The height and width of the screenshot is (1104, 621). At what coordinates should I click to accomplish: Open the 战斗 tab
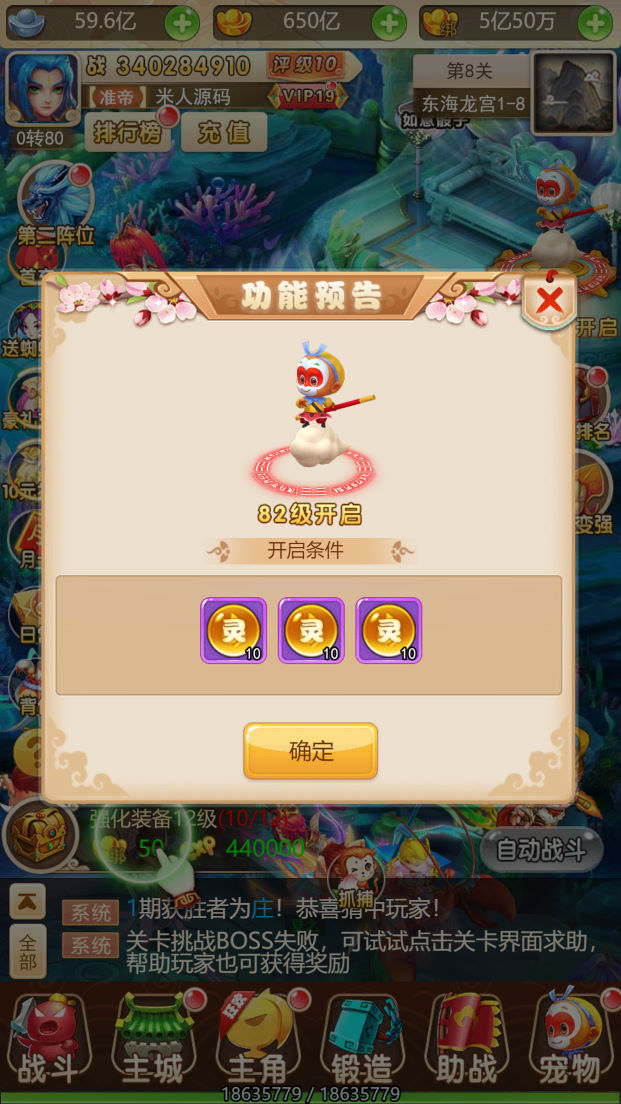click(x=48, y=1040)
